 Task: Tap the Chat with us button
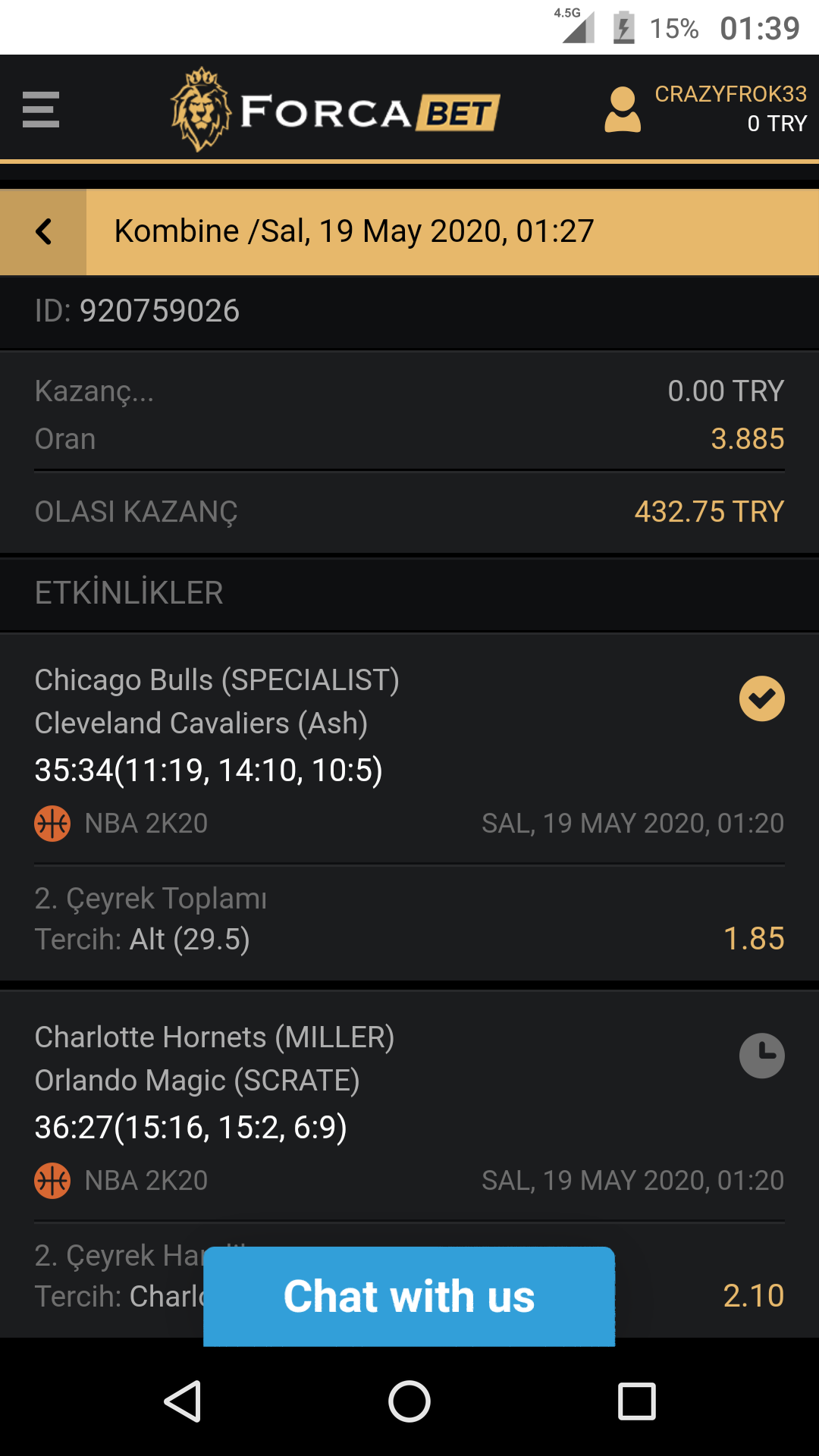coord(409,1296)
